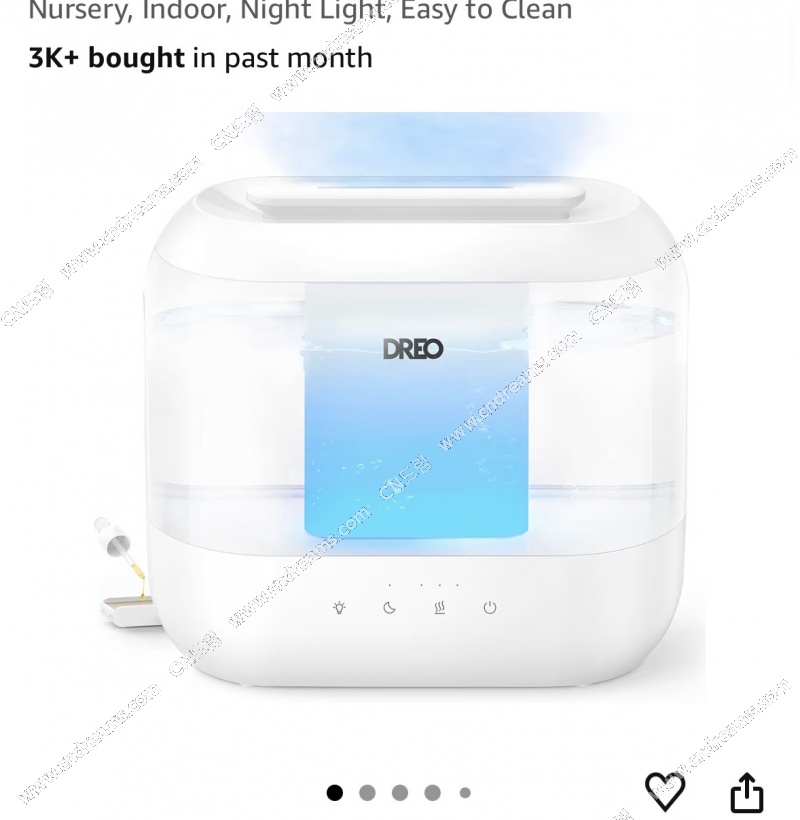Share this DREO humidifier listing
Viewport: 800px width, 820px height.
click(x=746, y=792)
